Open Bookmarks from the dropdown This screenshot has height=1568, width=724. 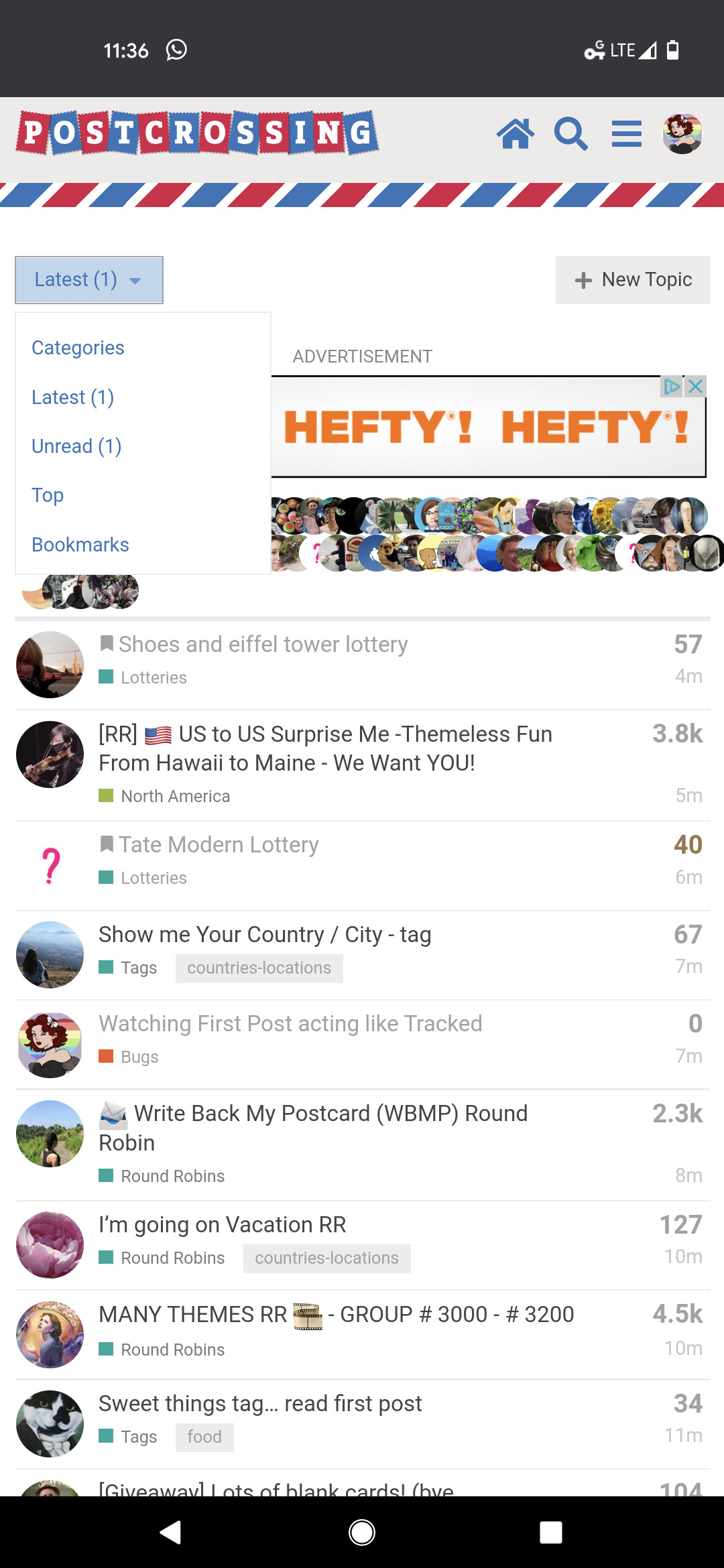(x=80, y=545)
